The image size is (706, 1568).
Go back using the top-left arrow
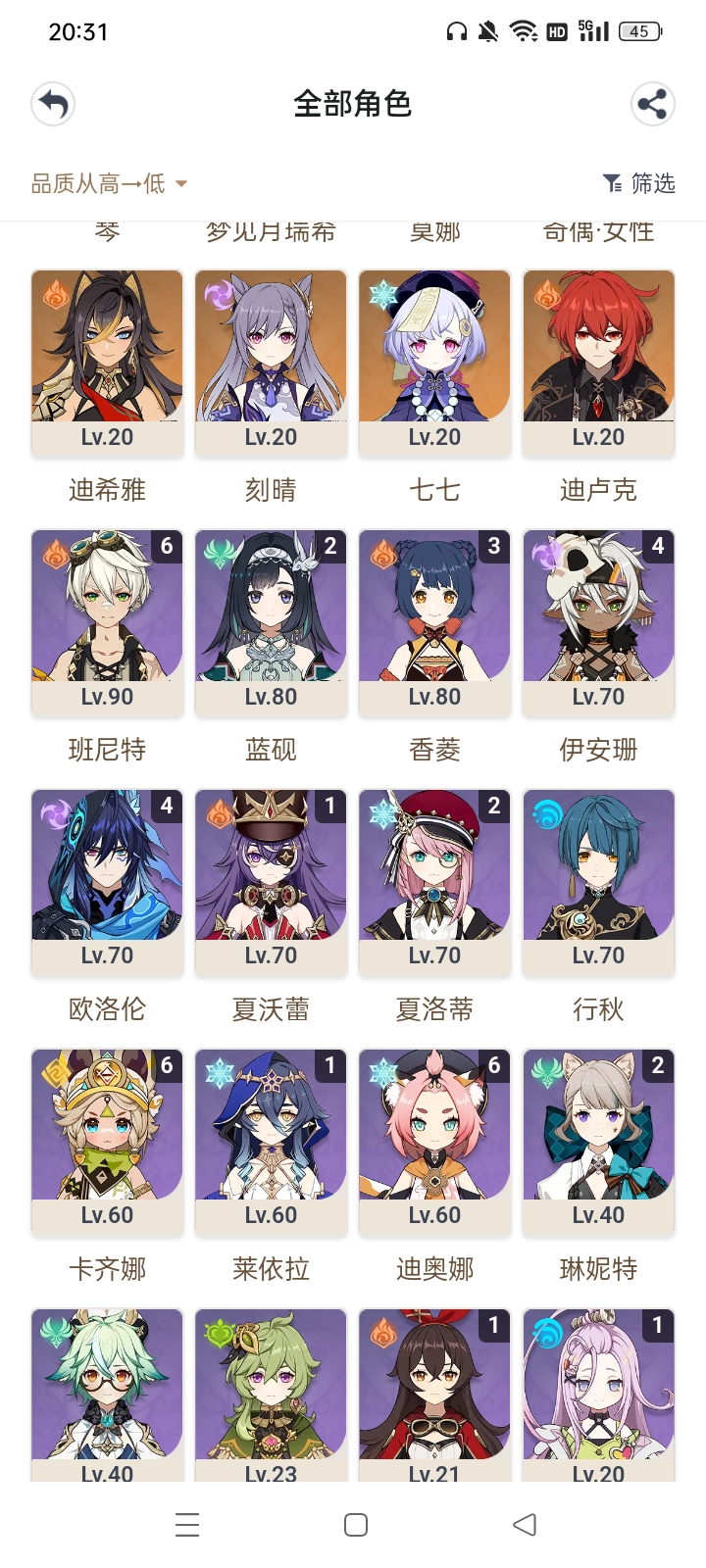tap(53, 104)
